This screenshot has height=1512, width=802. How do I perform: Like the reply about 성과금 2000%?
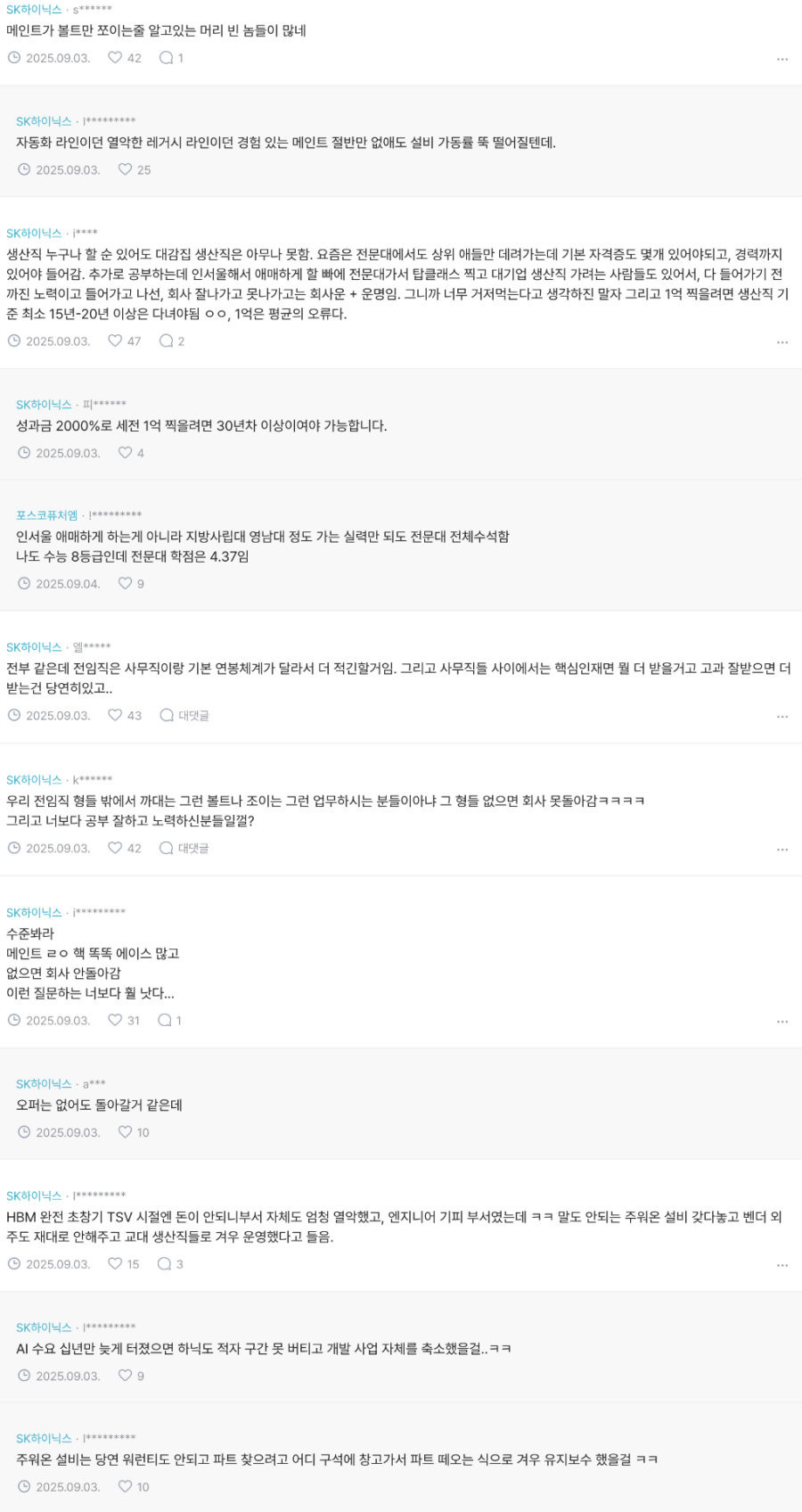126,453
